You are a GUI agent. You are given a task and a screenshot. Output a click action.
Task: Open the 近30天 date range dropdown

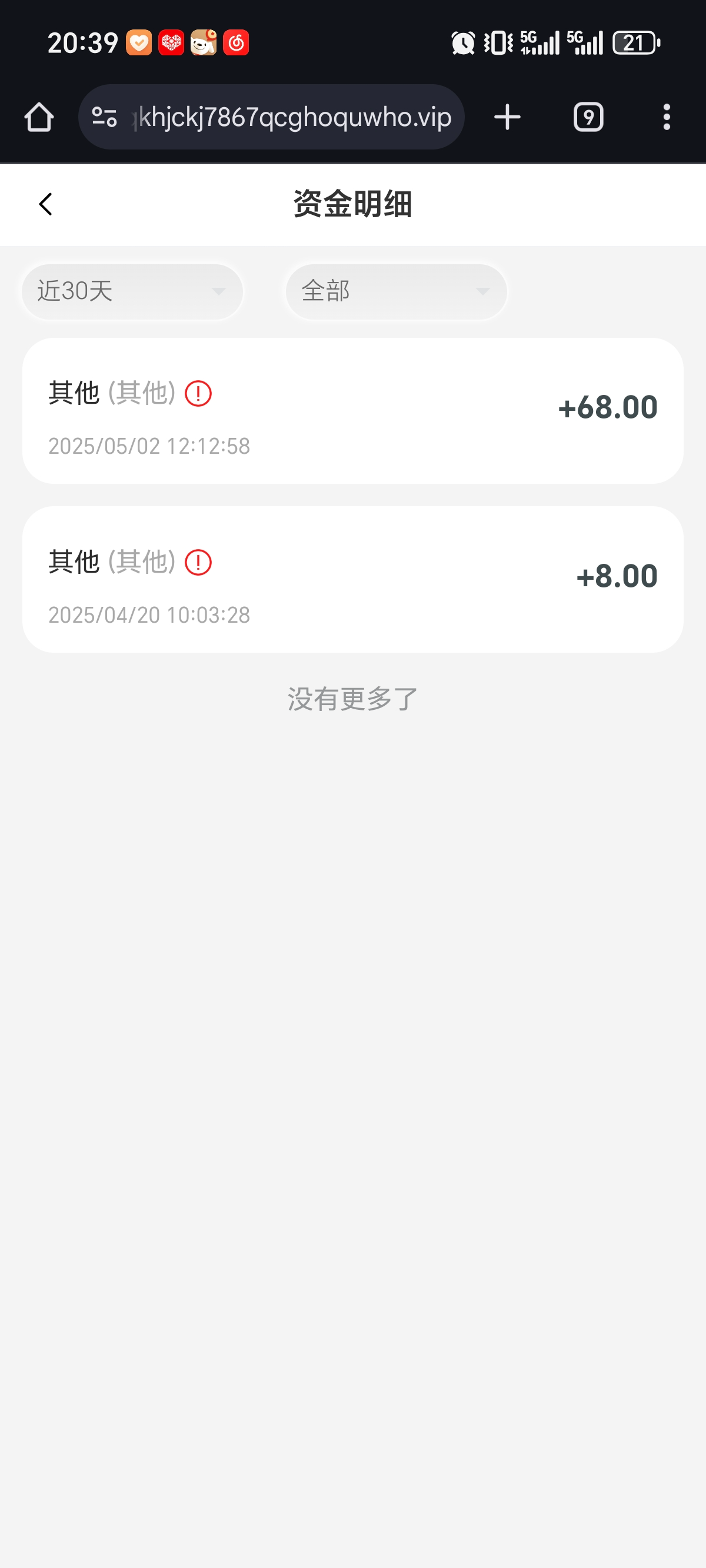click(132, 291)
